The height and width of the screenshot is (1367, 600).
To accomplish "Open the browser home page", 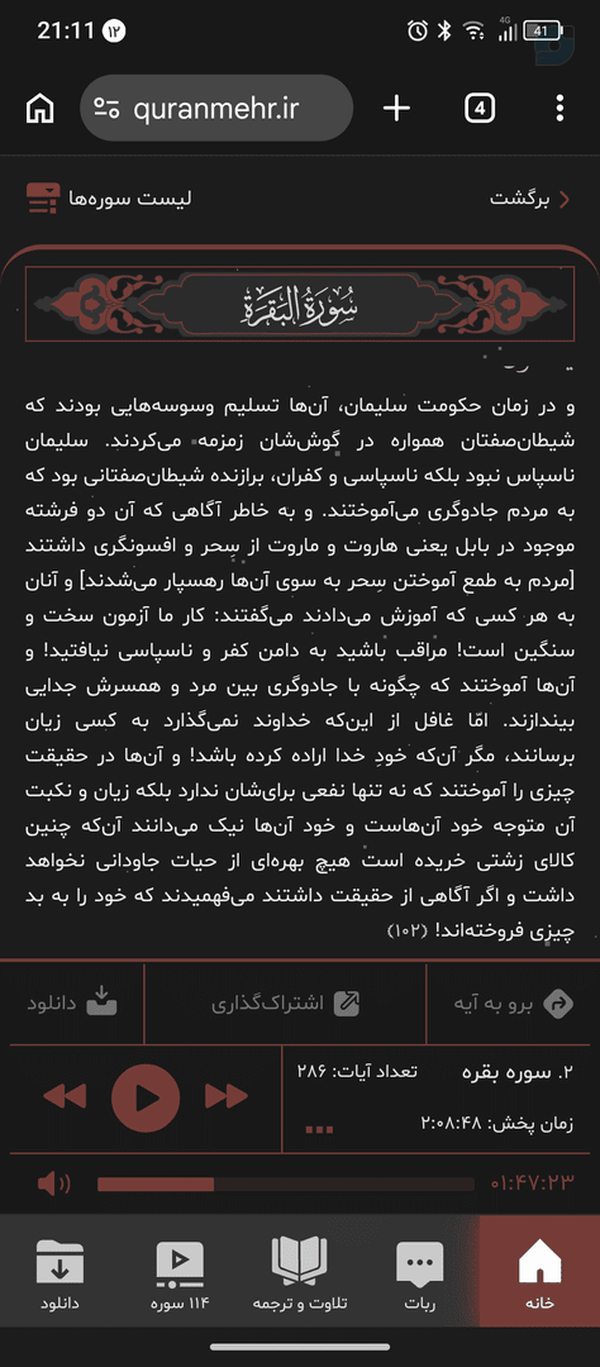I will coord(40,108).
